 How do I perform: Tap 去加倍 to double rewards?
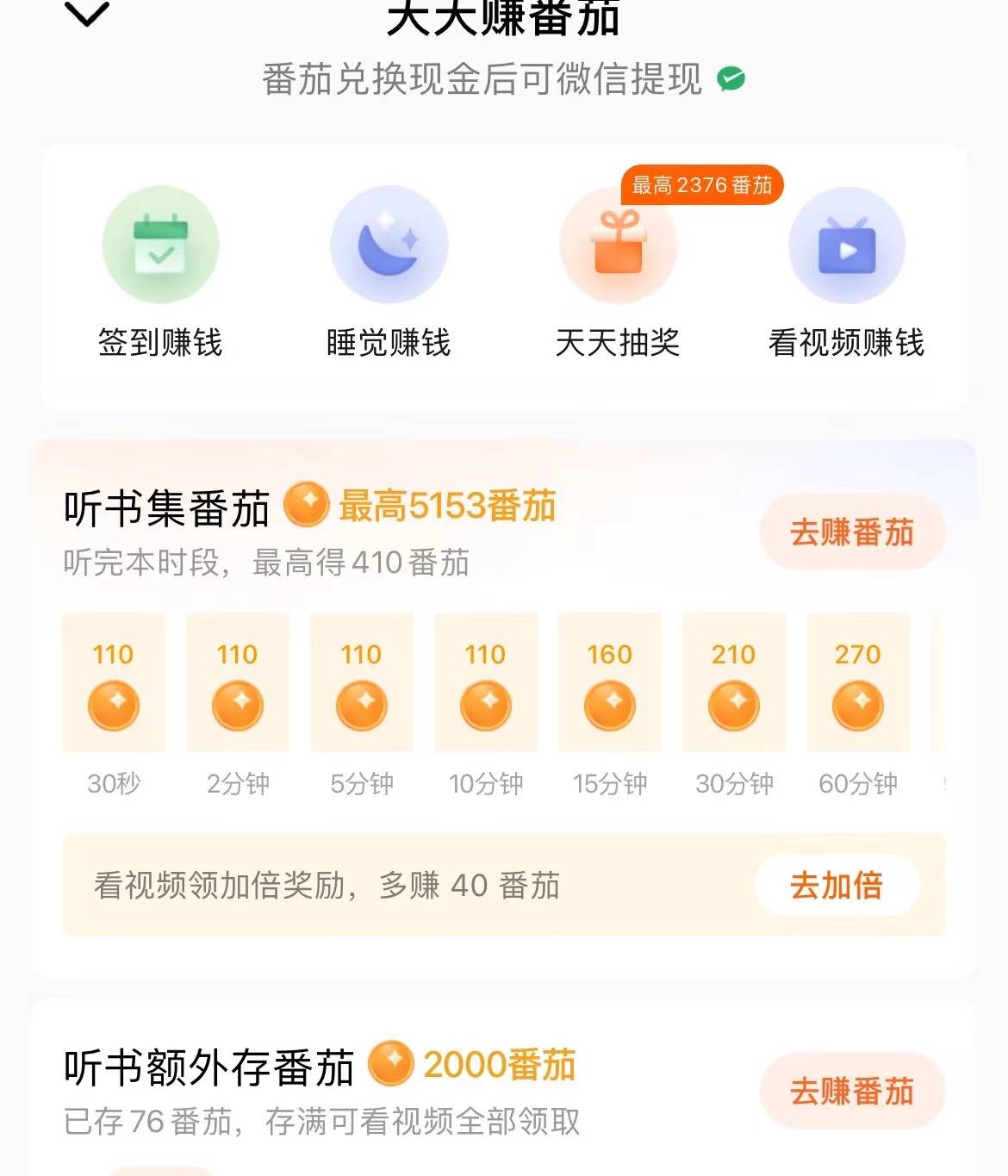pos(837,885)
